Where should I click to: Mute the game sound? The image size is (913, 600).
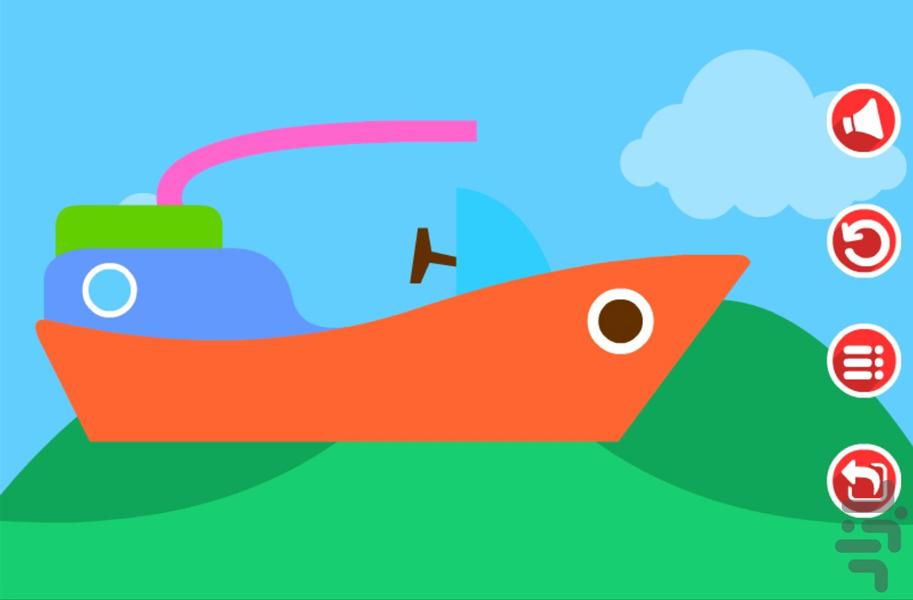[x=864, y=121]
